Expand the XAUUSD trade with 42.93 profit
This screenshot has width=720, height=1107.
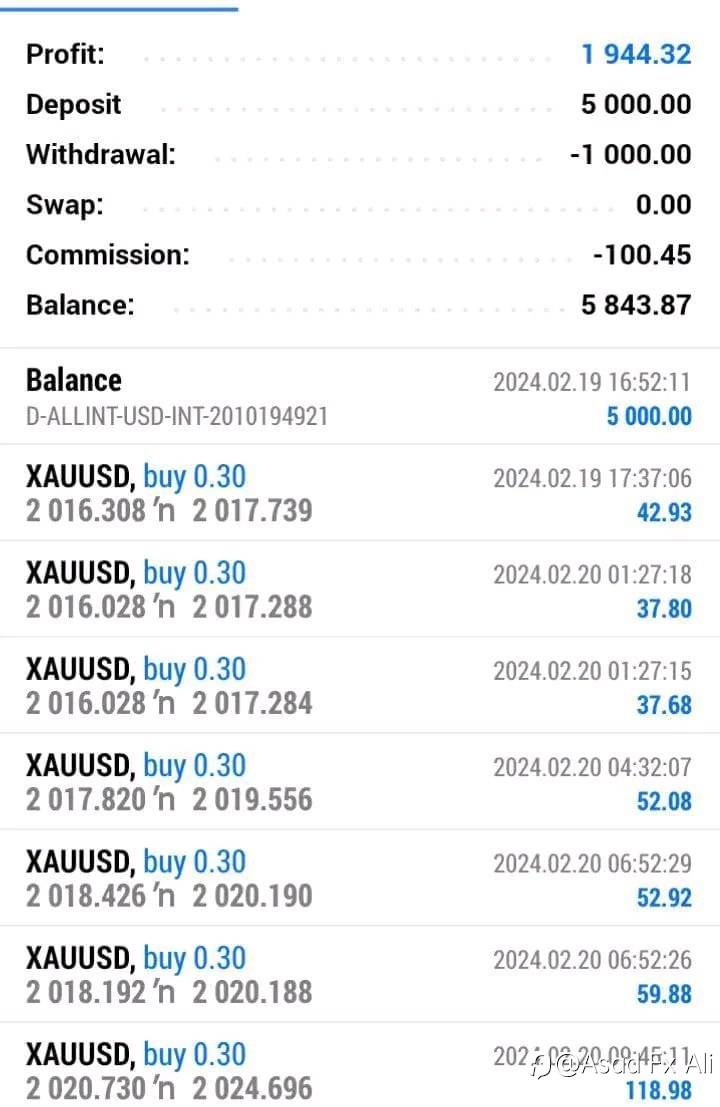pos(359,493)
